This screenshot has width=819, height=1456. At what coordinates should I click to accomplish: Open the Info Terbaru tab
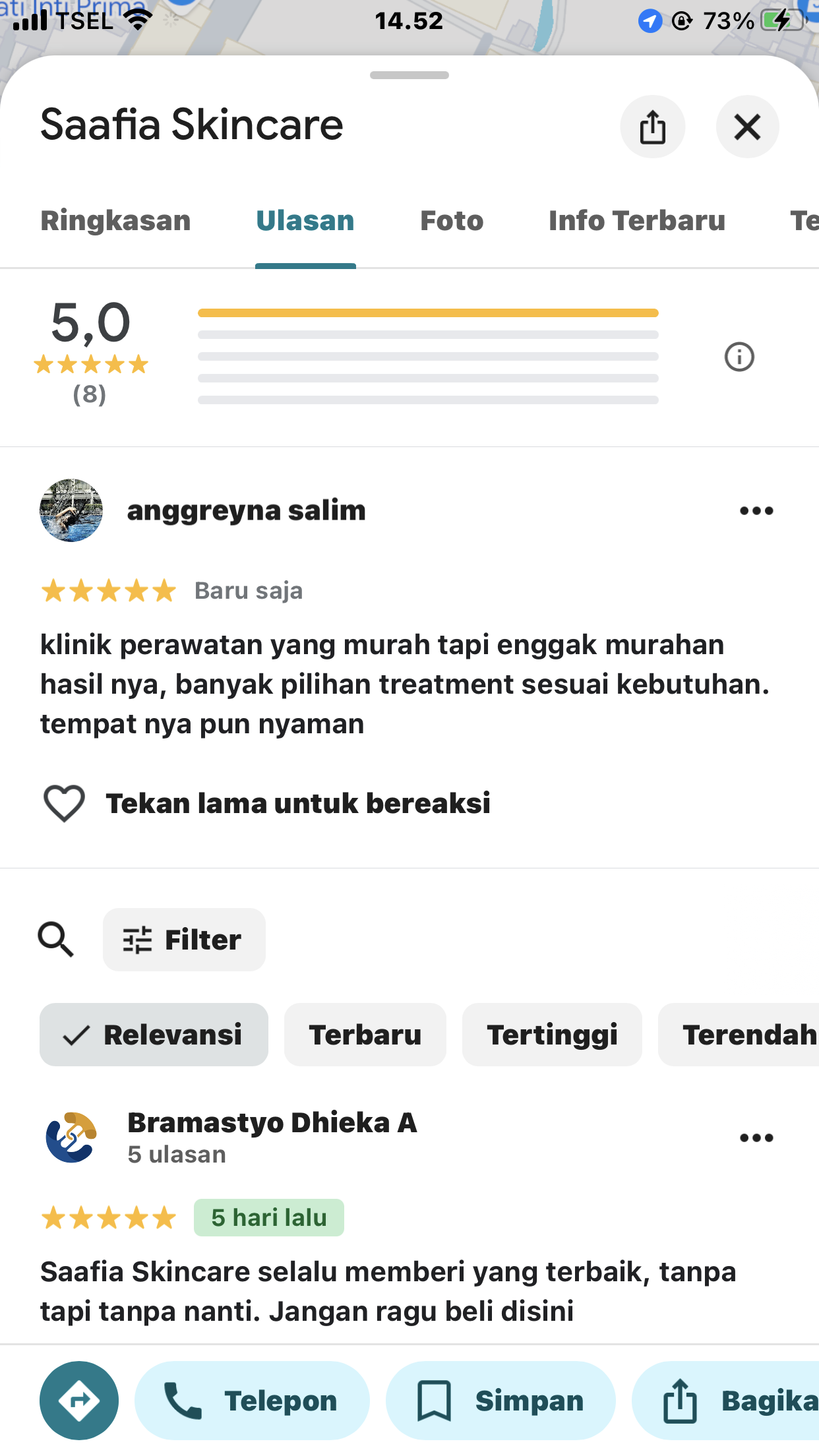(x=636, y=221)
